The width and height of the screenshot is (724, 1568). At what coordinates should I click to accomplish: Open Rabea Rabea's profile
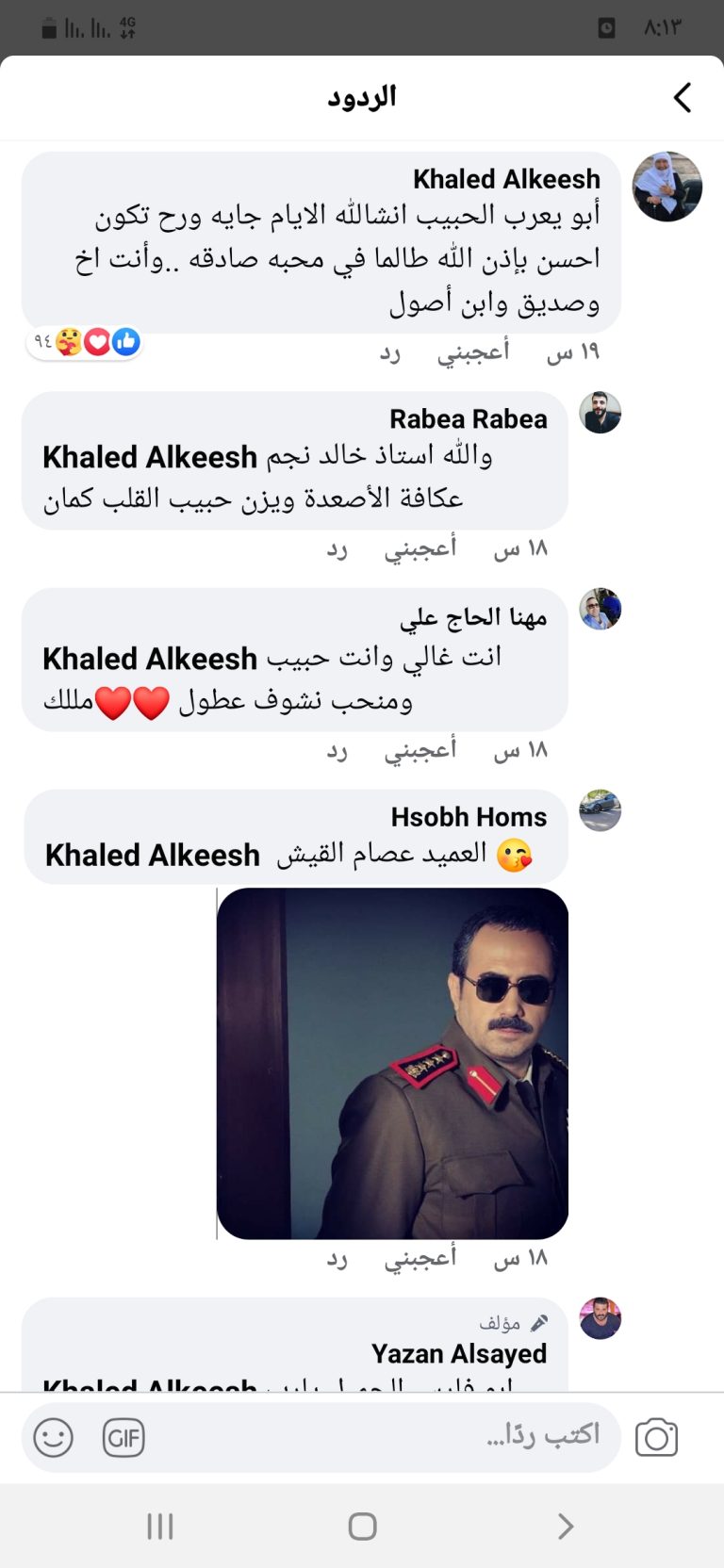tap(601, 413)
